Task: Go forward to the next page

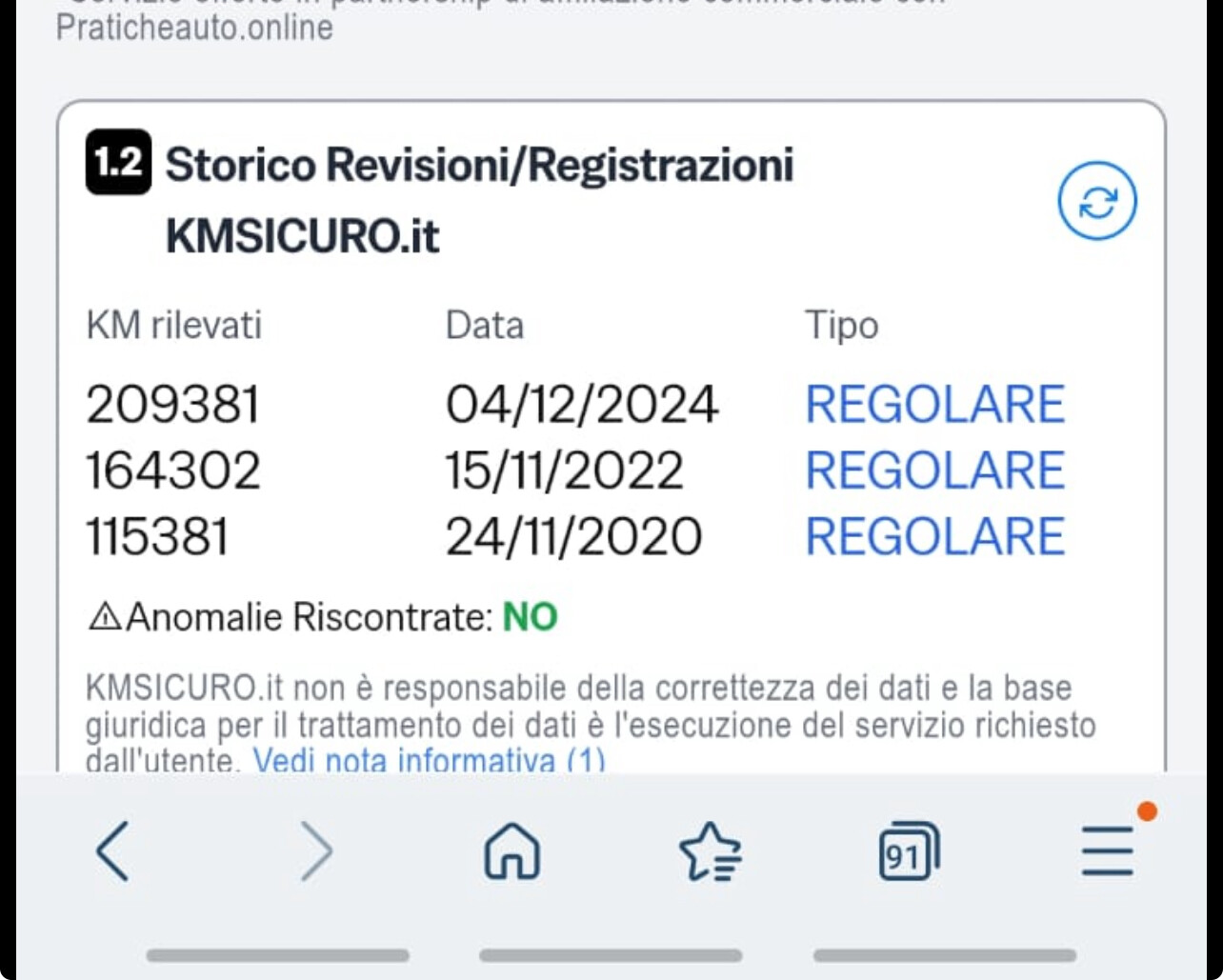Action: (x=317, y=851)
